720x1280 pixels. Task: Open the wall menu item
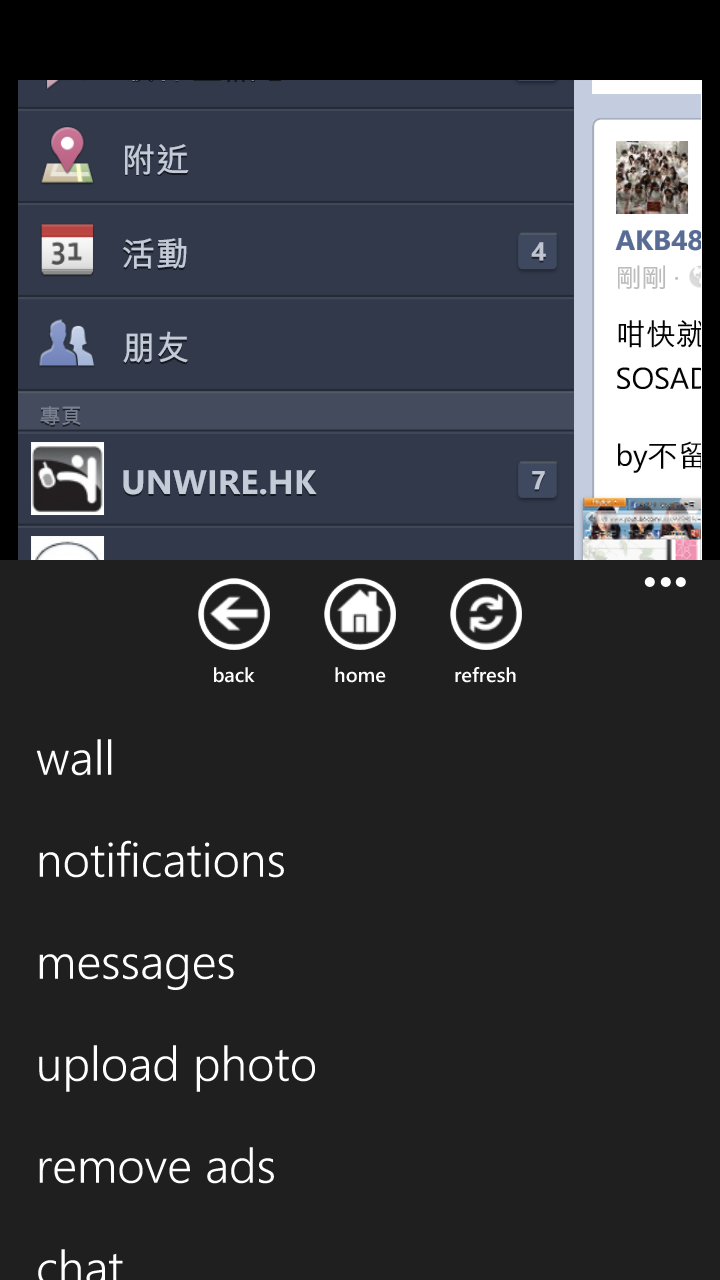76,759
